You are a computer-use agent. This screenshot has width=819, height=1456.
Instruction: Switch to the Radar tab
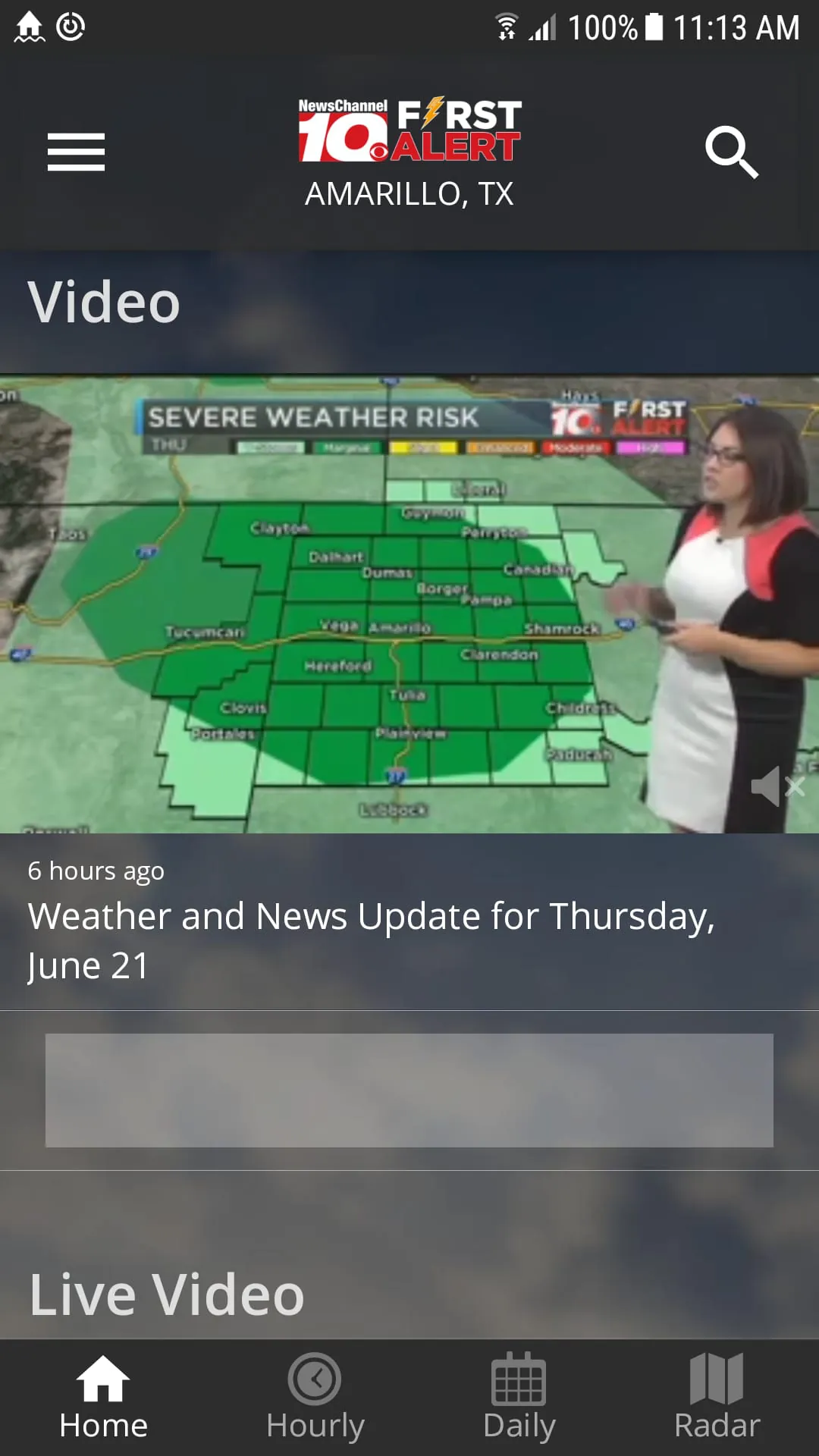tap(717, 1398)
